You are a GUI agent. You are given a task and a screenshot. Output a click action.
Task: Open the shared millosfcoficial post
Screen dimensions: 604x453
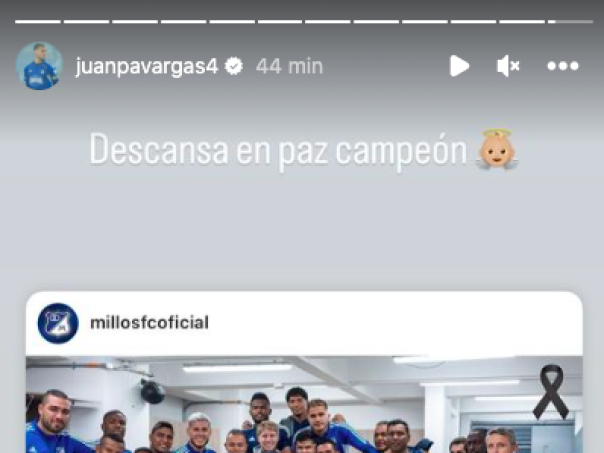(304, 400)
